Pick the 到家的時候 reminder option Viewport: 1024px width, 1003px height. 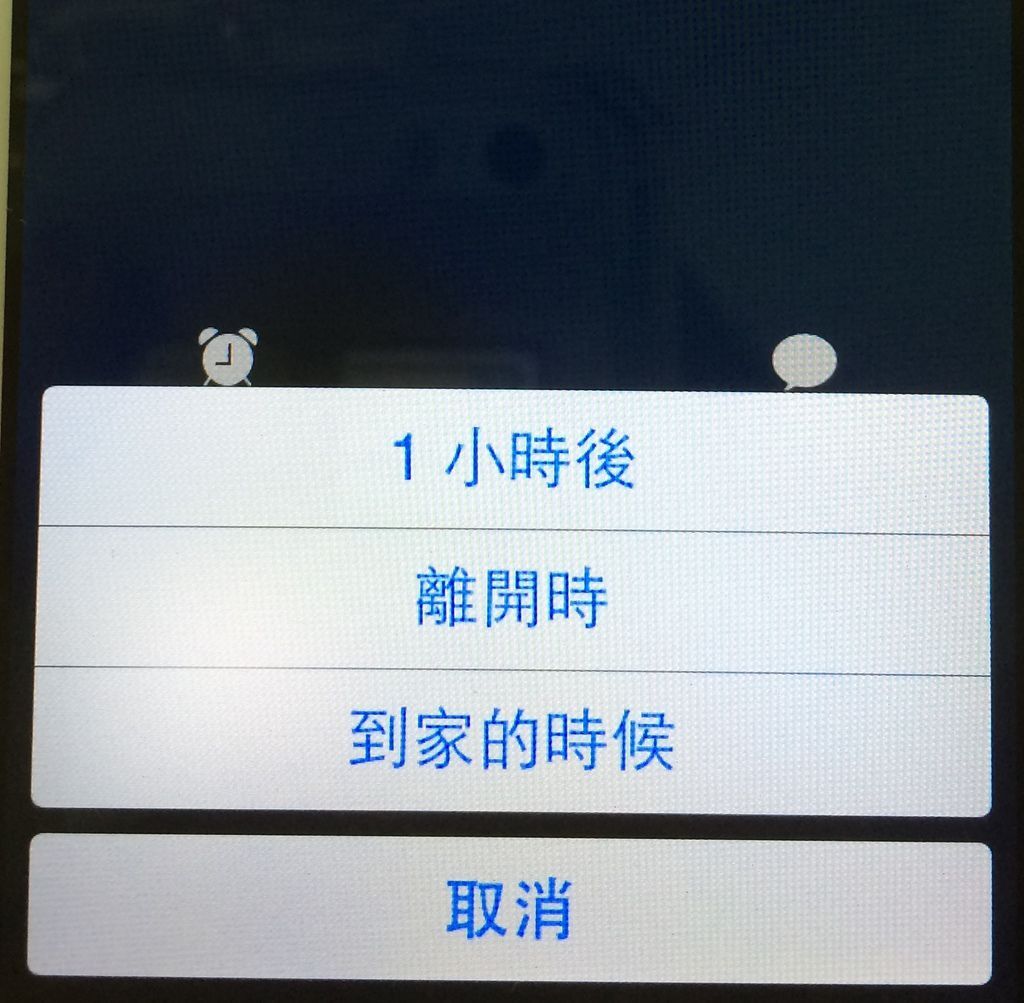[x=512, y=740]
